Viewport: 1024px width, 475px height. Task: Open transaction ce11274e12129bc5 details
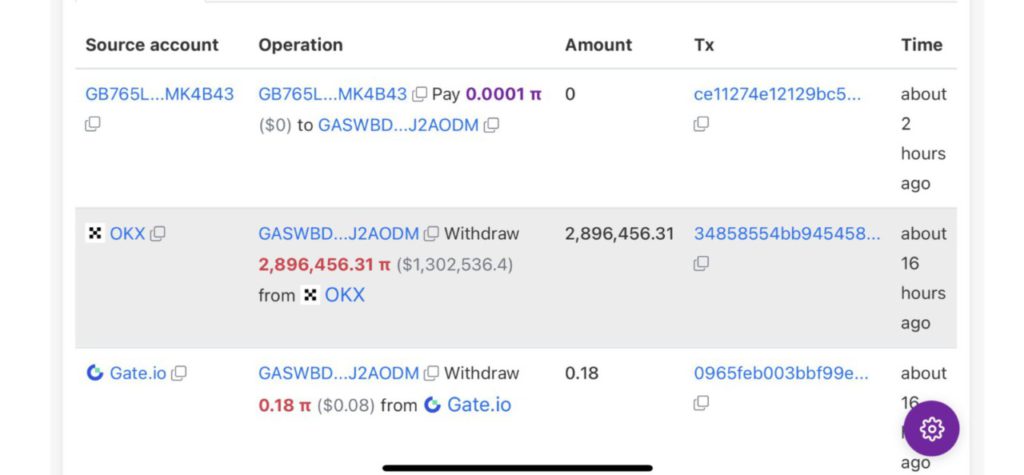point(777,94)
